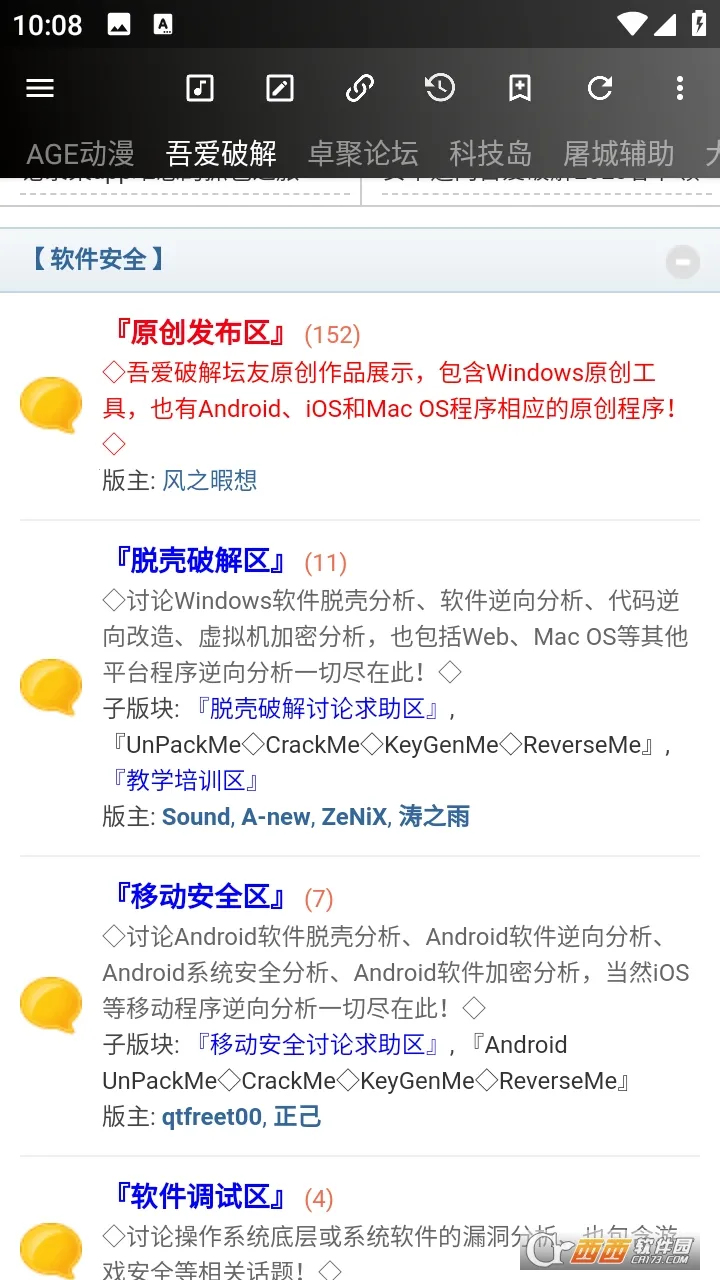Open the 原创发布区 forum
This screenshot has width=720, height=1280.
[x=200, y=333]
